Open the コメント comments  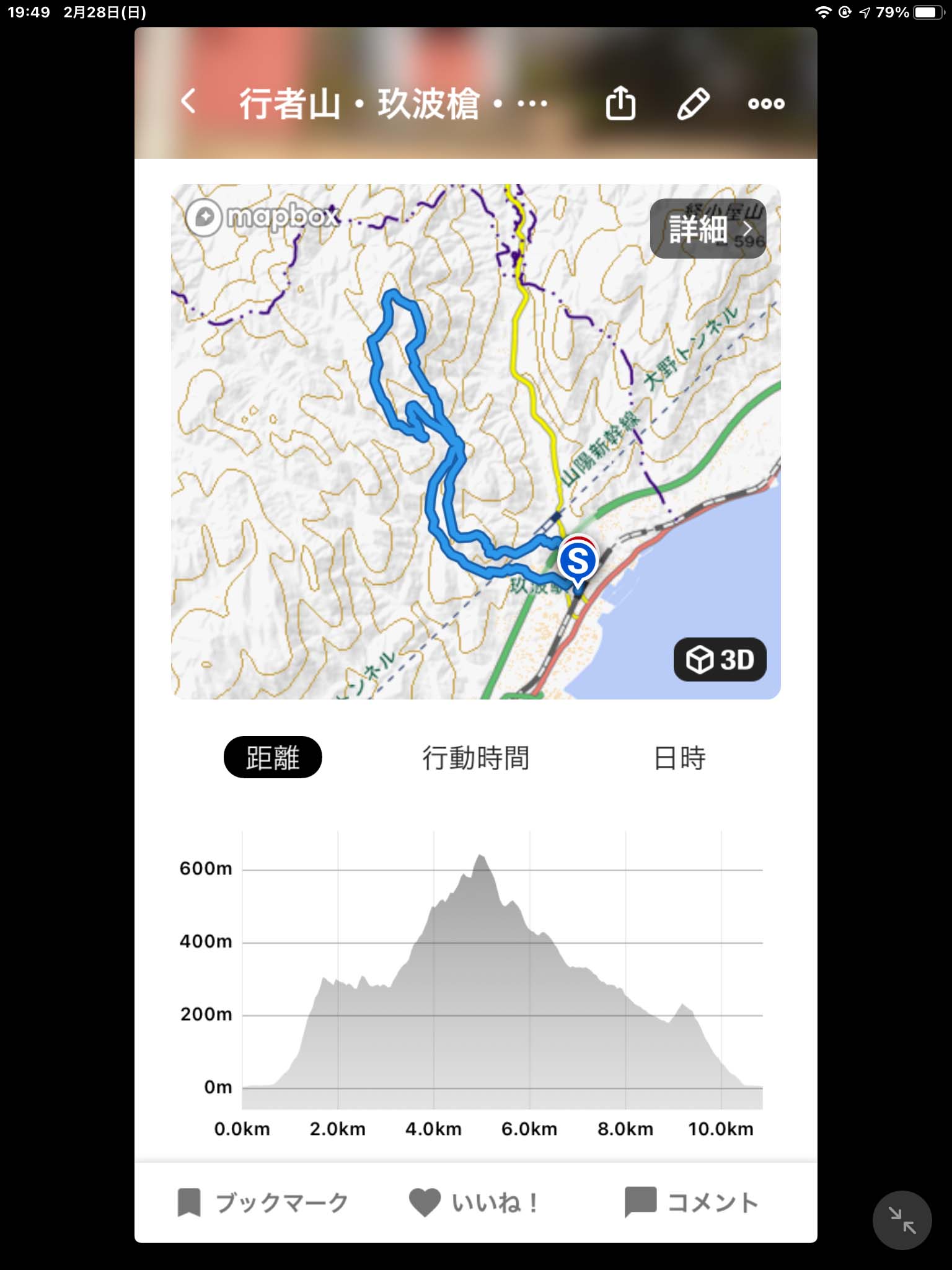(691, 1202)
